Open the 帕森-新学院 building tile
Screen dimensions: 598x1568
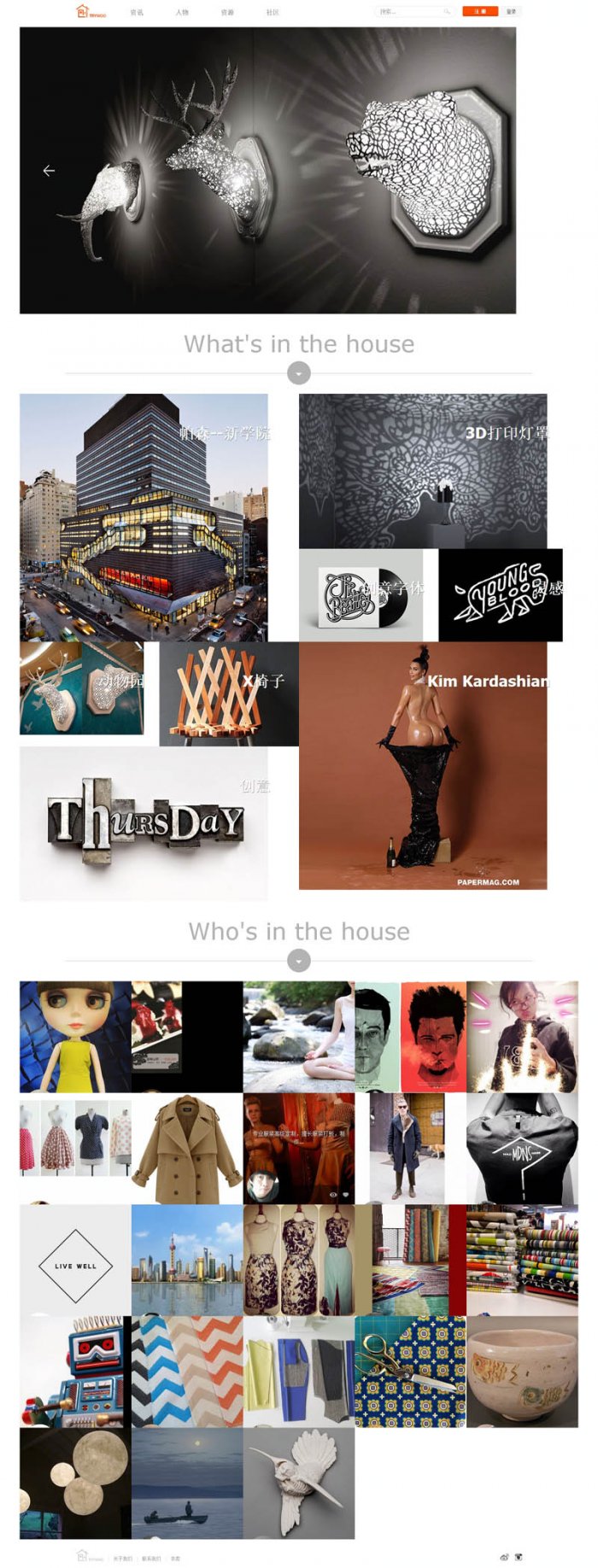(x=144, y=517)
